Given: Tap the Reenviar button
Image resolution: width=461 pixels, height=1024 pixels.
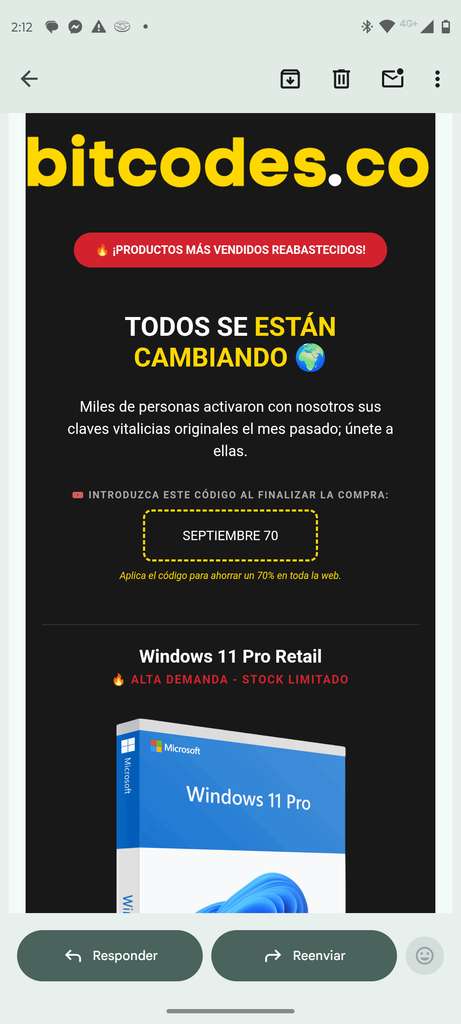Looking at the screenshot, I should pos(304,955).
